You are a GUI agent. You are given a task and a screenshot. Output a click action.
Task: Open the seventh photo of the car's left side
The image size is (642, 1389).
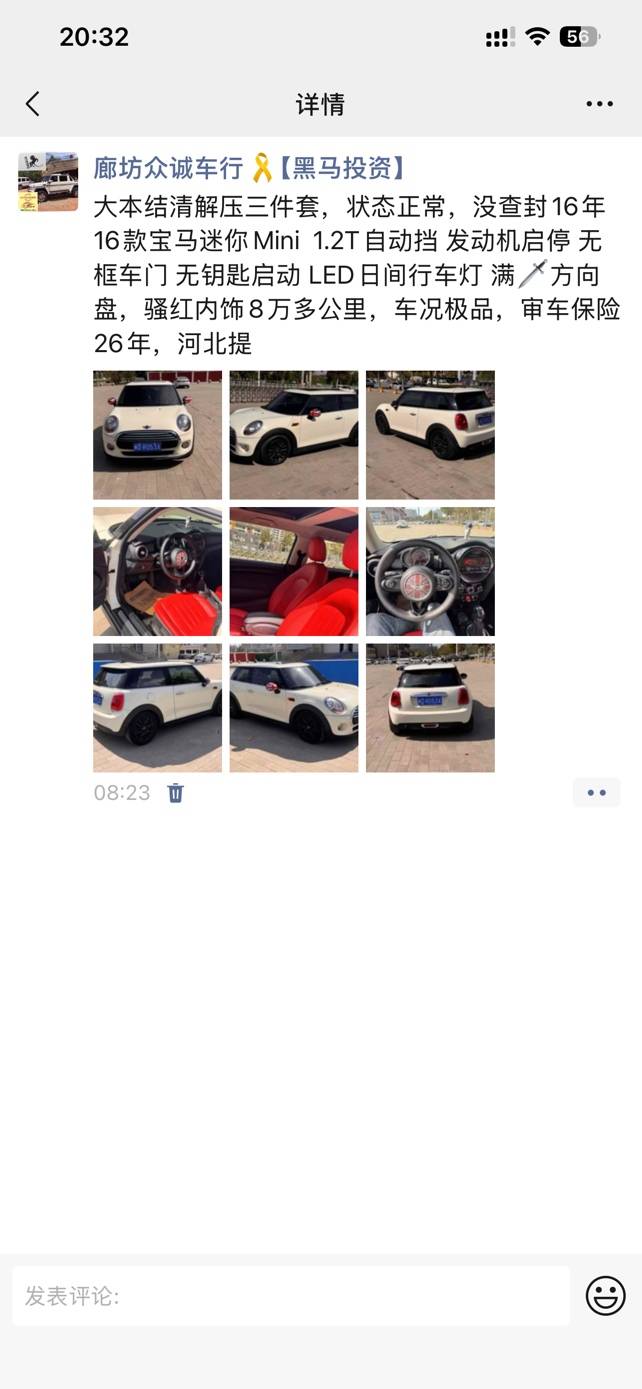(x=157, y=707)
